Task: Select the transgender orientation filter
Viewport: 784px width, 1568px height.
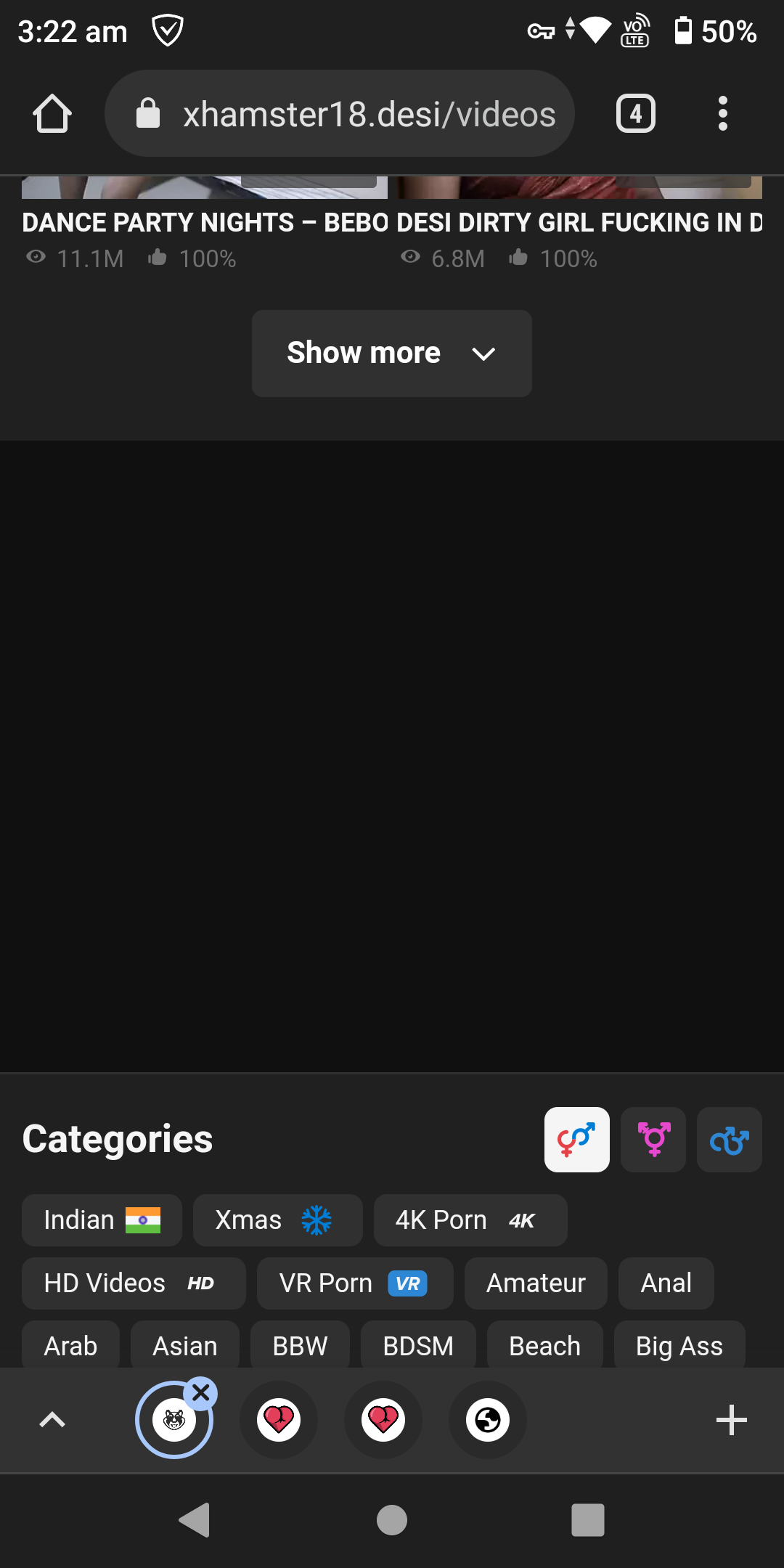Action: pyautogui.click(x=653, y=1140)
